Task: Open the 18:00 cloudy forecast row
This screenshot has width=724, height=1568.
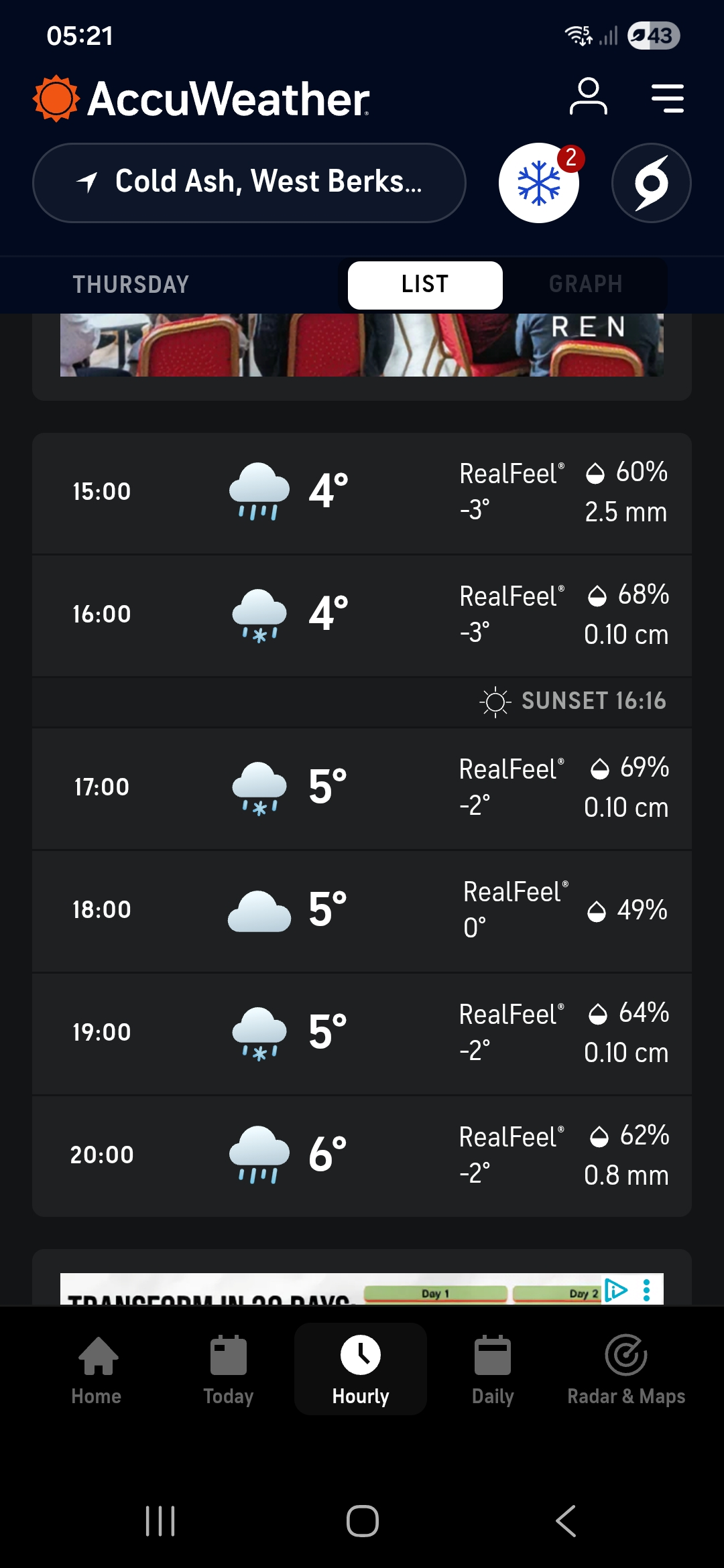Action: [362, 911]
